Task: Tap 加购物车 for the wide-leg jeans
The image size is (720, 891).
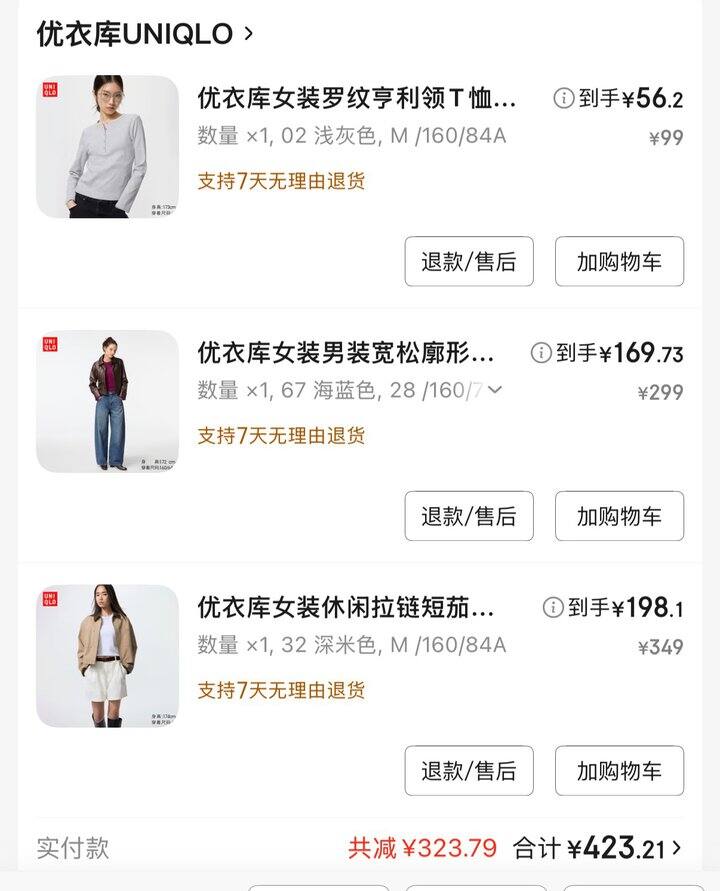Action: (619, 516)
